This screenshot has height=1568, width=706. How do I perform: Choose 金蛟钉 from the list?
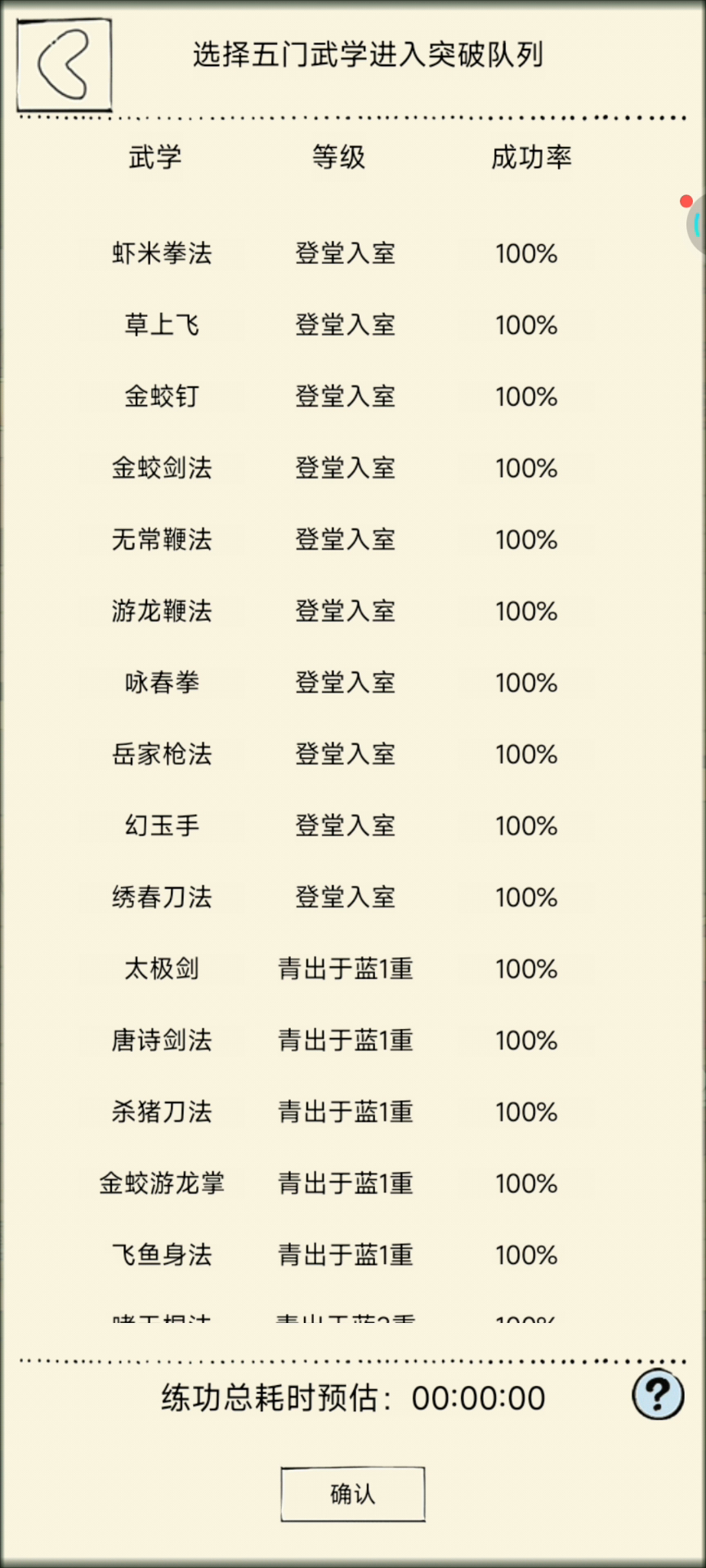pyautogui.click(x=335, y=396)
